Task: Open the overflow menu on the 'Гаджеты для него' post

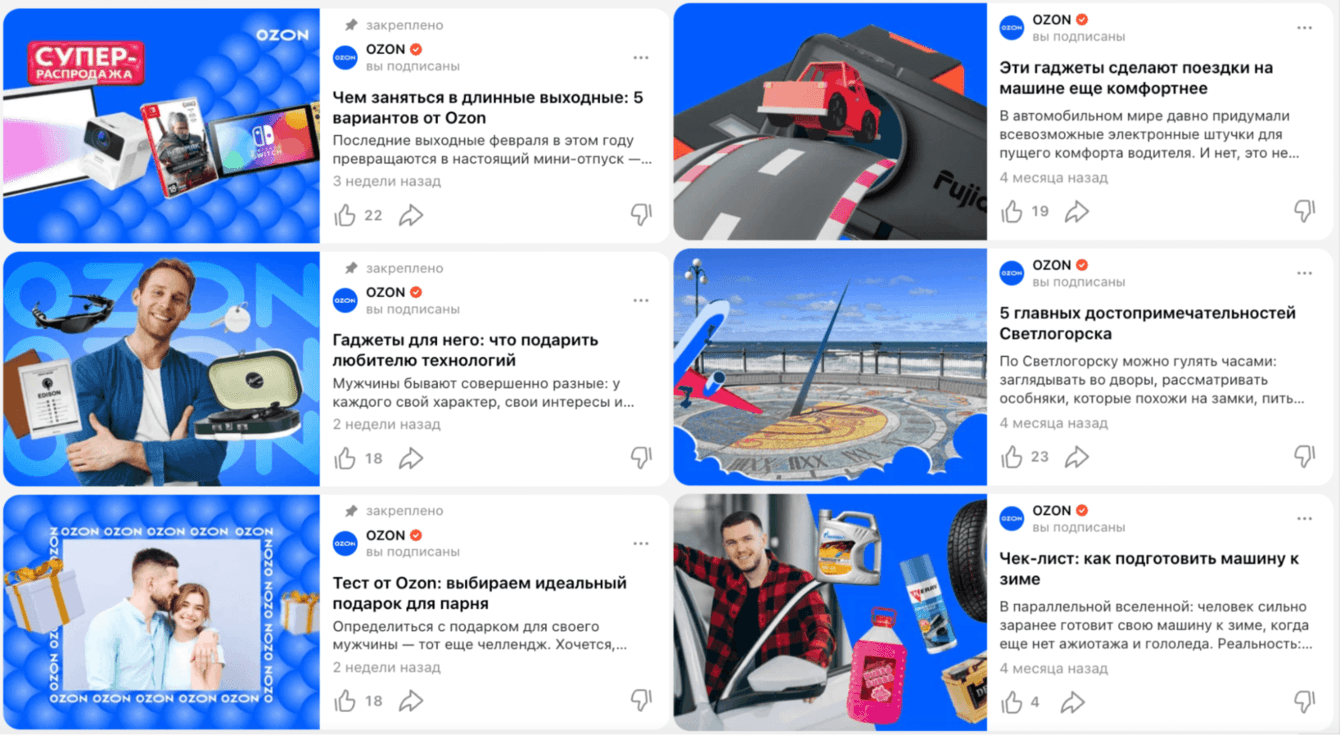Action: click(641, 300)
